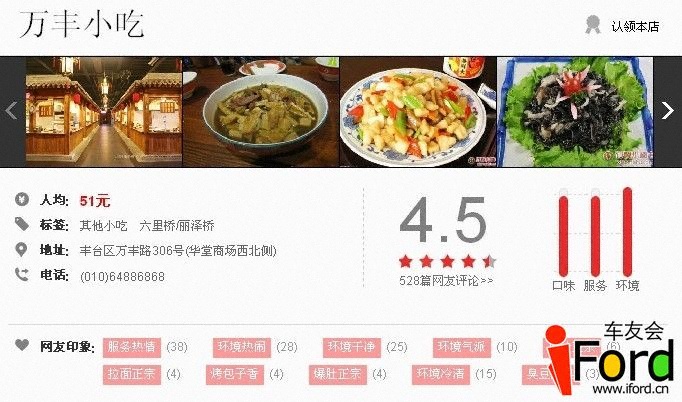Select the 环境热闹 impression tag
The height and width of the screenshot is (402, 682).
[x=242, y=347]
